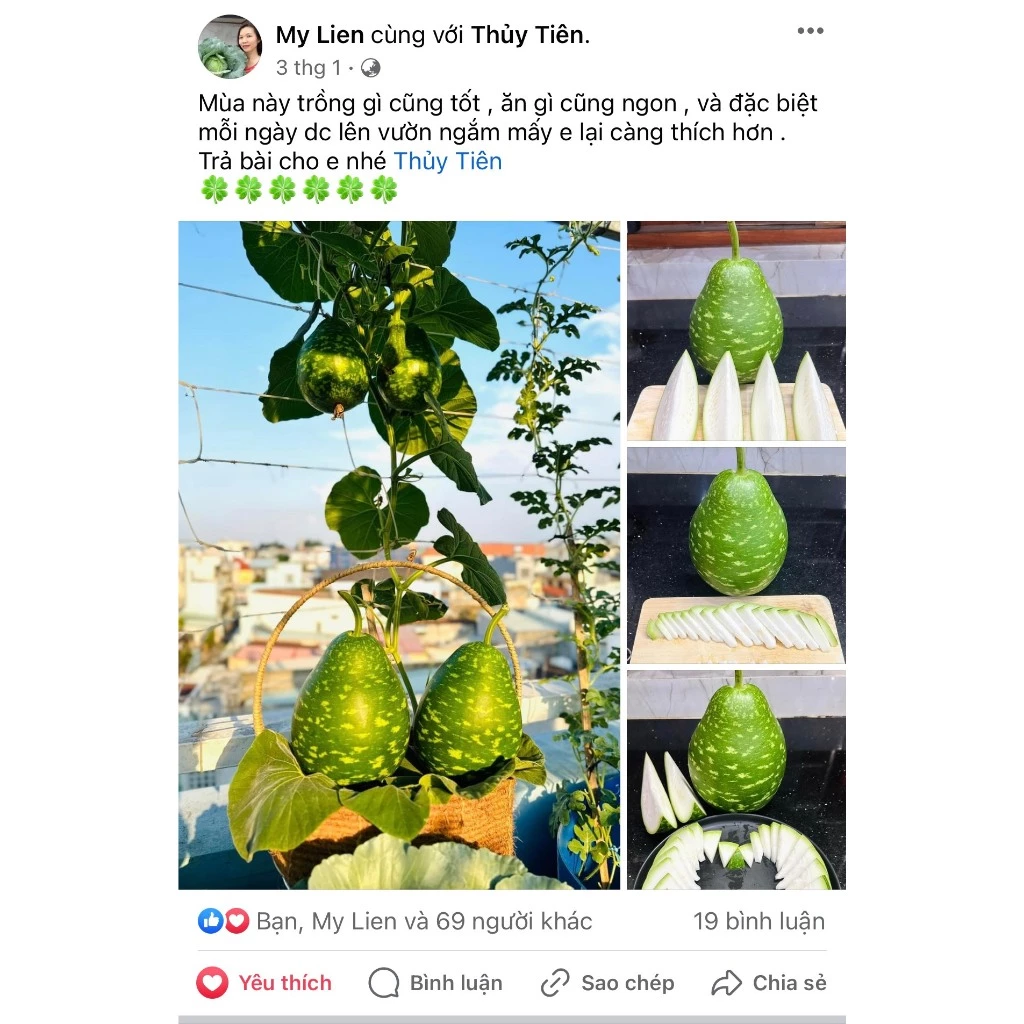The image size is (1024, 1024).
Task: Tap the blue Thủy Tiên mention link
Action: [x=448, y=161]
